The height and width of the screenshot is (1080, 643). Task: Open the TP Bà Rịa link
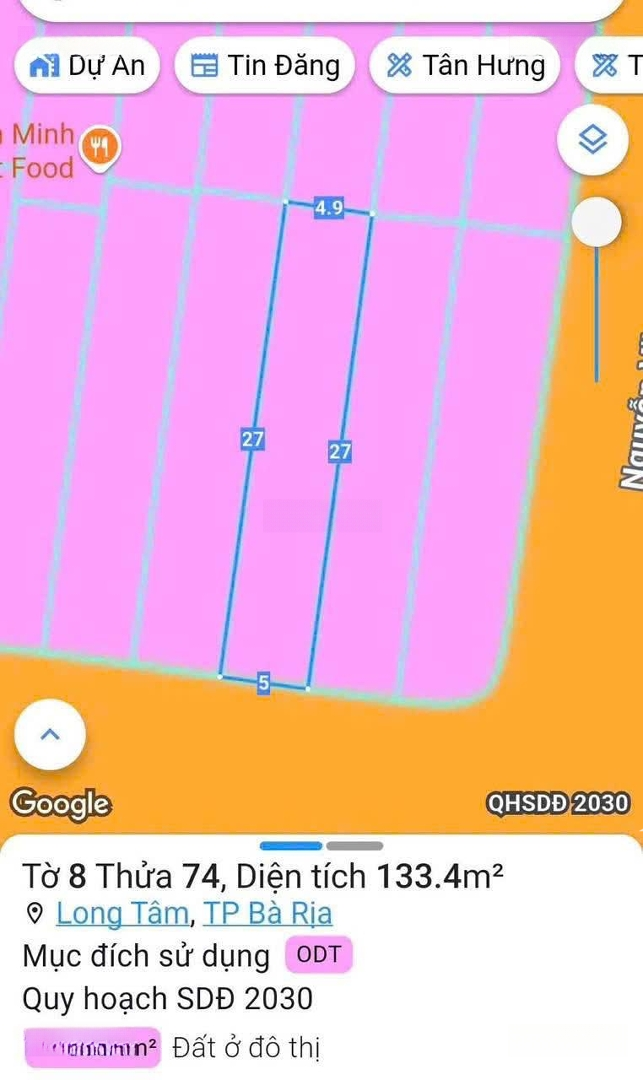point(268,913)
